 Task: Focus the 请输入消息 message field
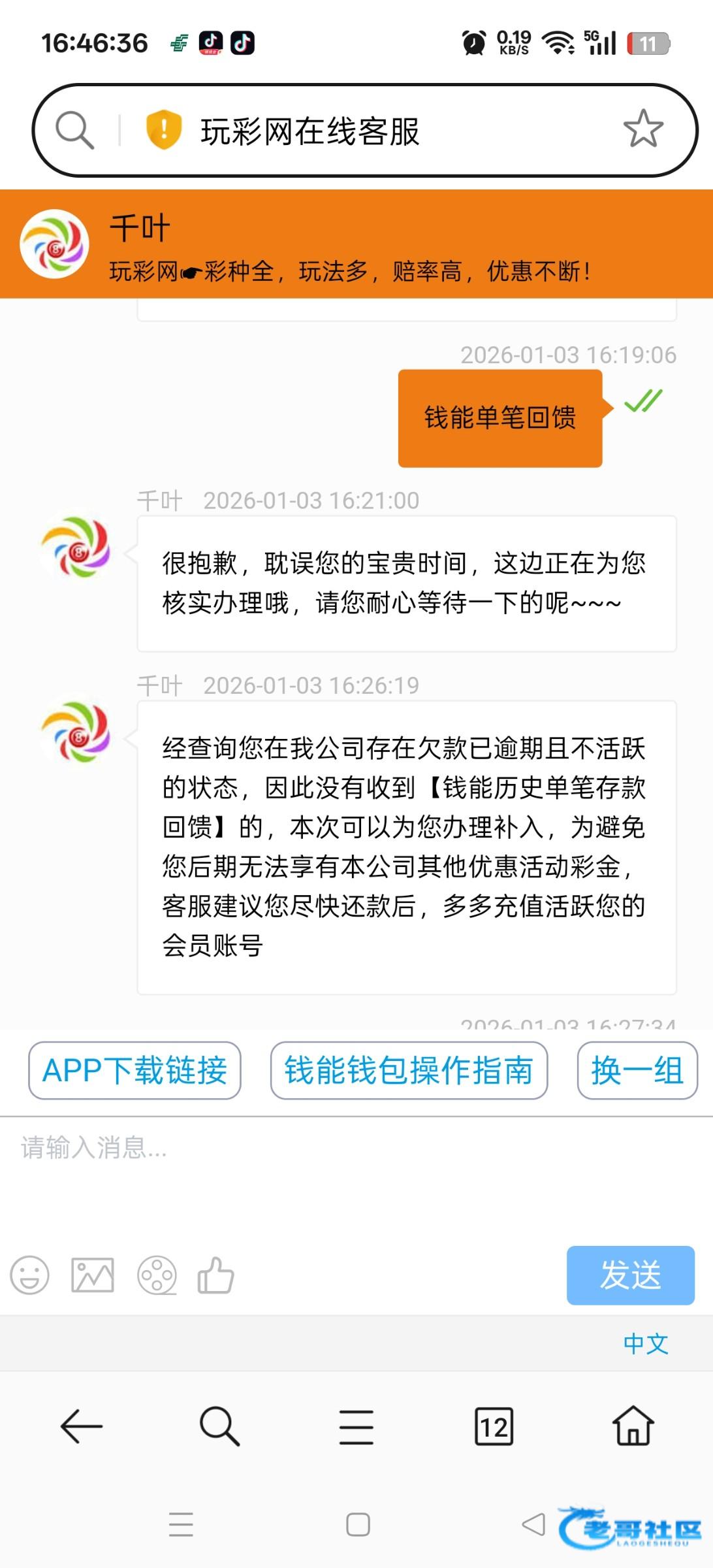pos(353,1169)
